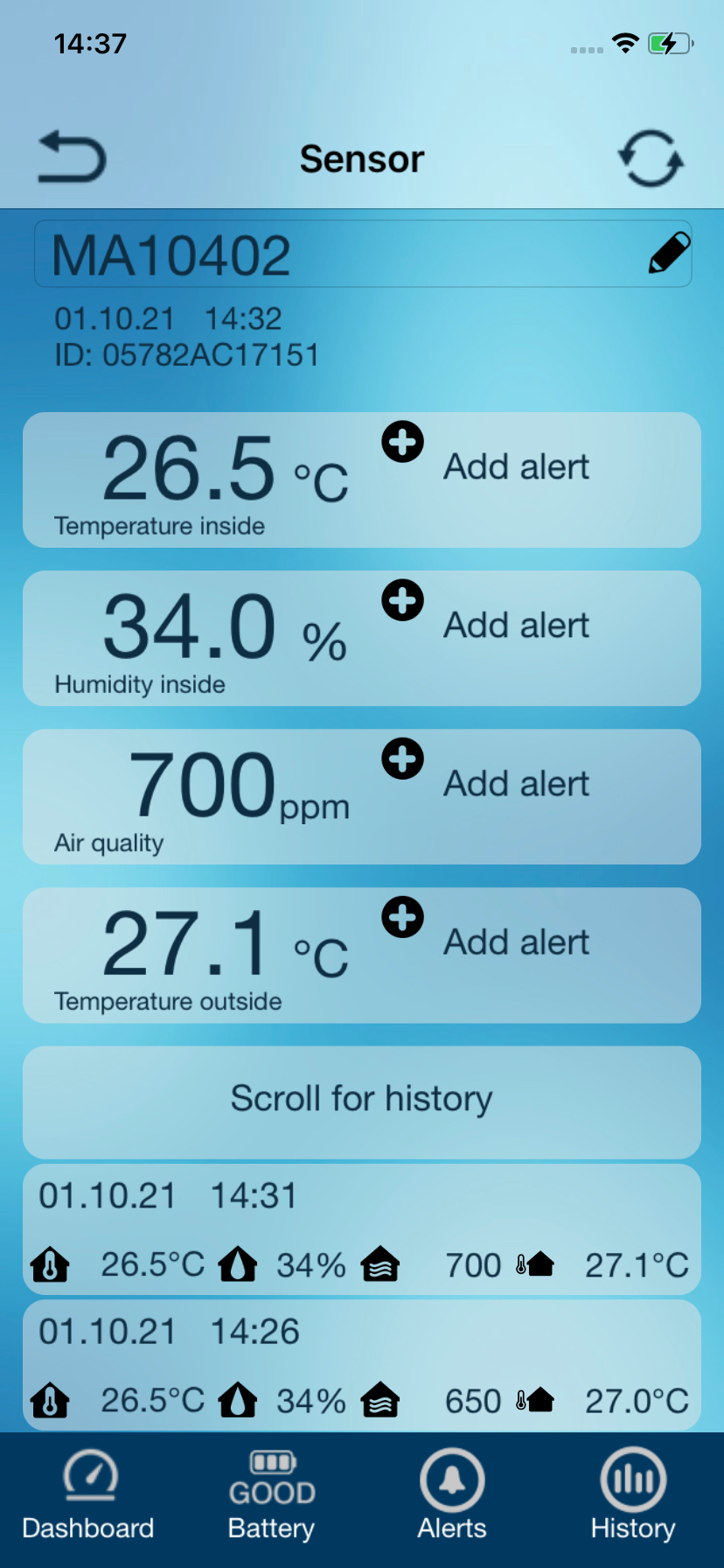724x1568 pixels.
Task: Switch to the Dashboard tab
Action: (88, 1496)
